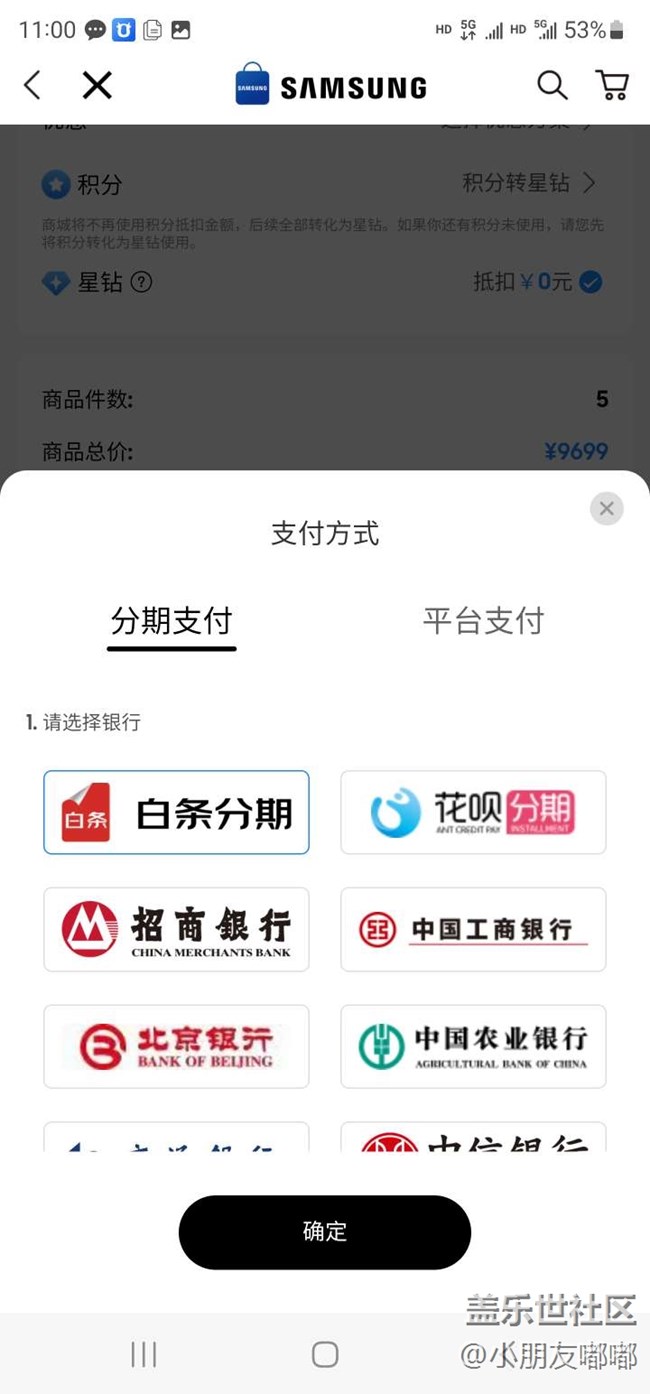Open the home button in navigation bar
Viewport: 650px width, 1394px height.
pyautogui.click(x=325, y=1354)
